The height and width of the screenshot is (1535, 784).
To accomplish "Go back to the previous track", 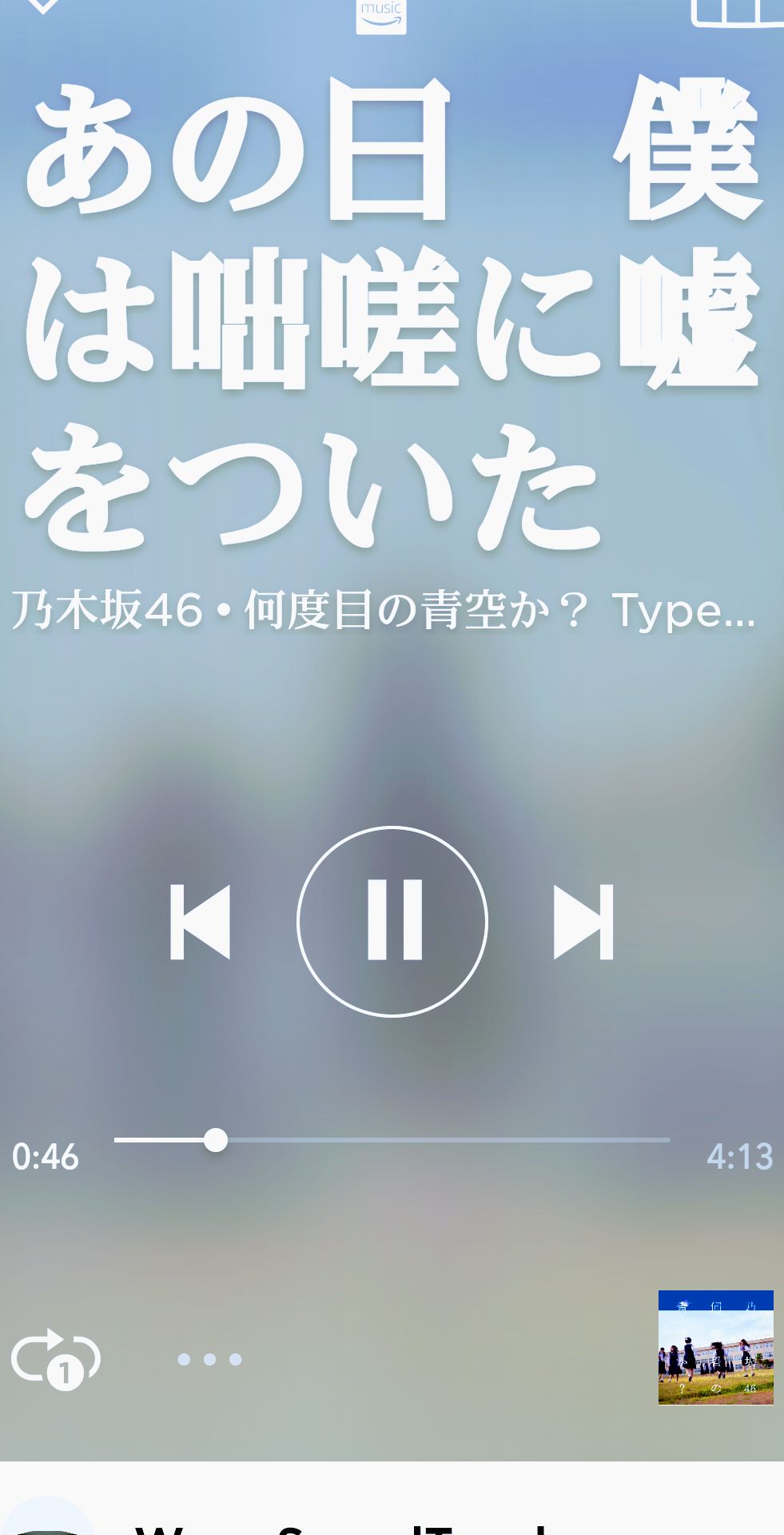I will point(200,921).
